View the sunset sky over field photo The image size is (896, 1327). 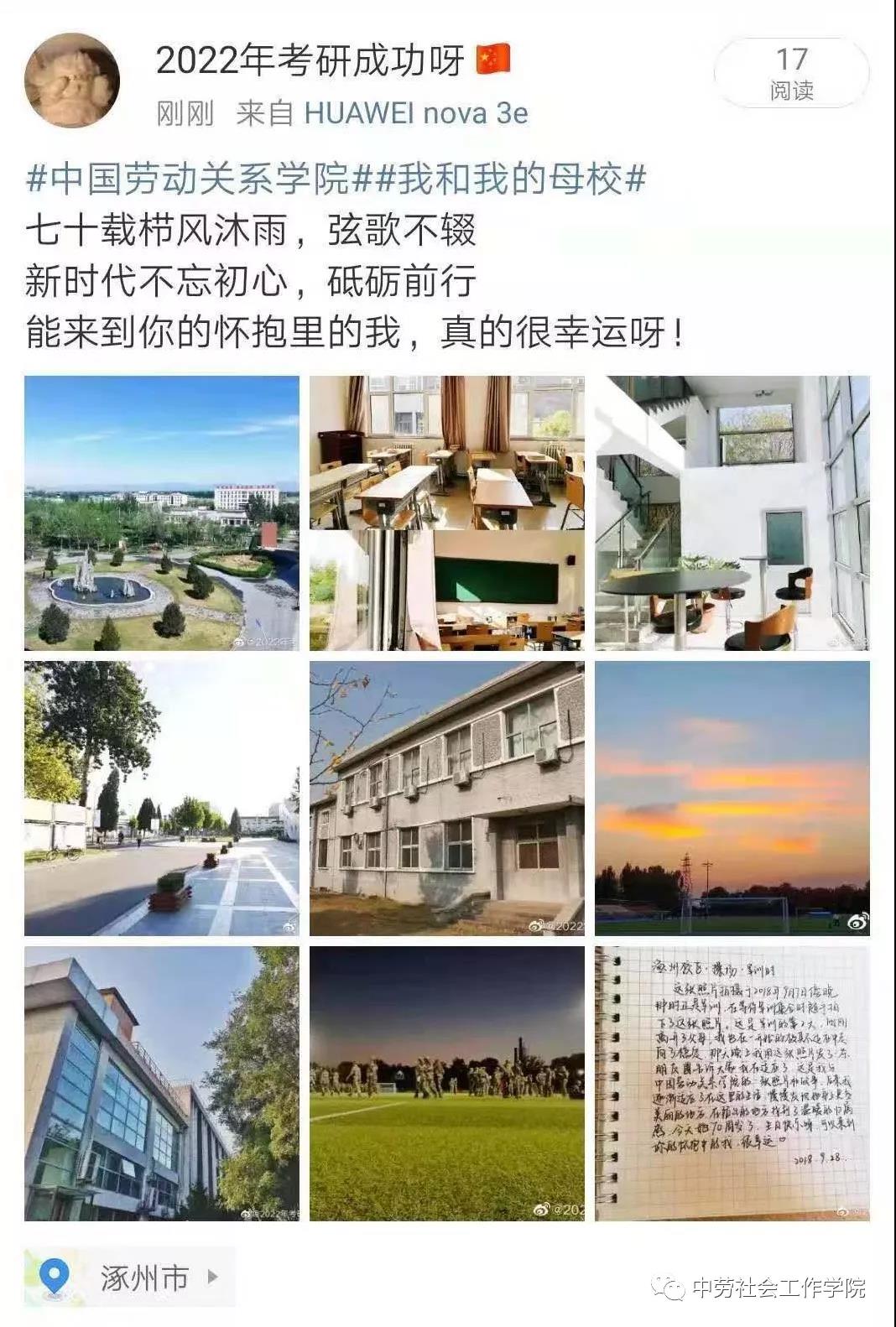point(732,798)
